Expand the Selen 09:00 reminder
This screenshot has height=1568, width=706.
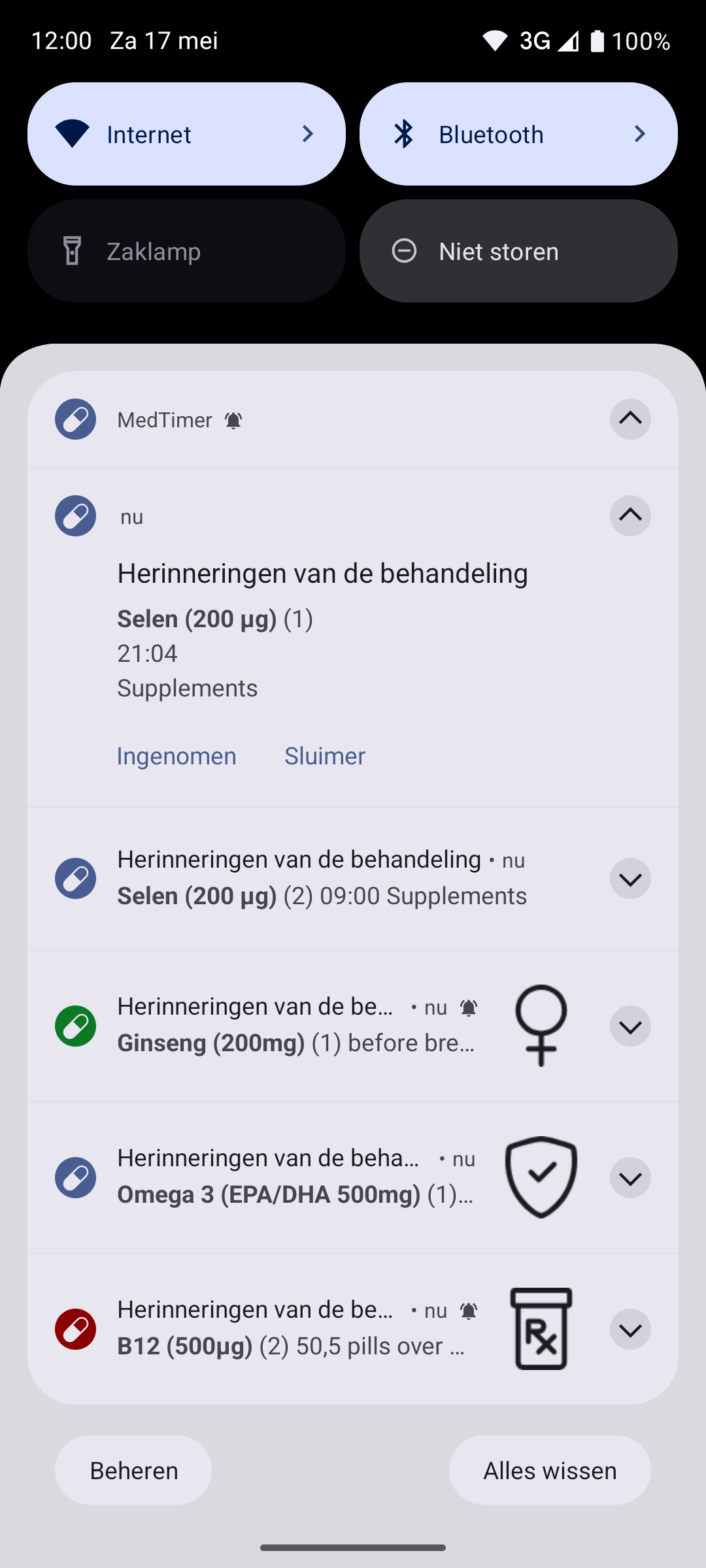pyautogui.click(x=630, y=879)
